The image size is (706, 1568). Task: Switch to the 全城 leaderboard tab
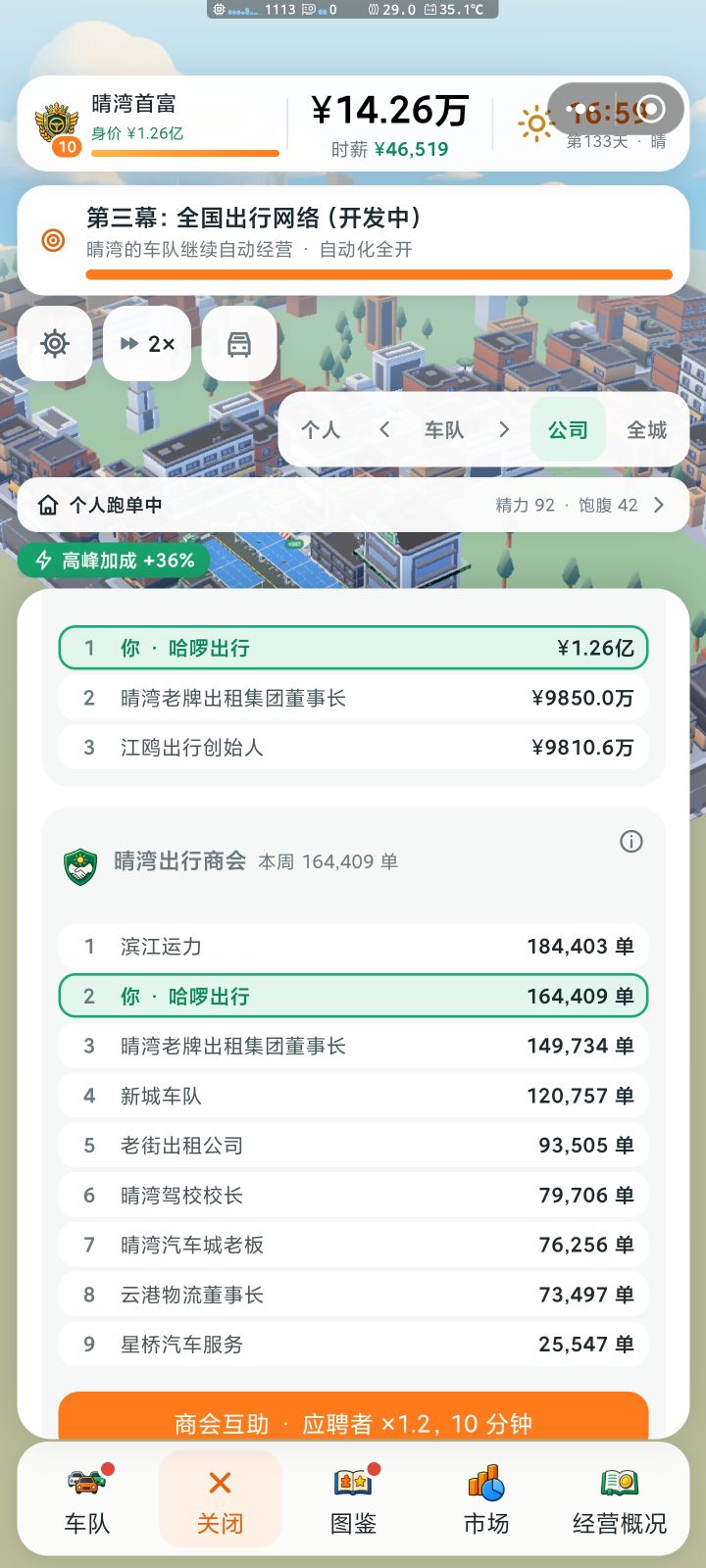point(646,430)
